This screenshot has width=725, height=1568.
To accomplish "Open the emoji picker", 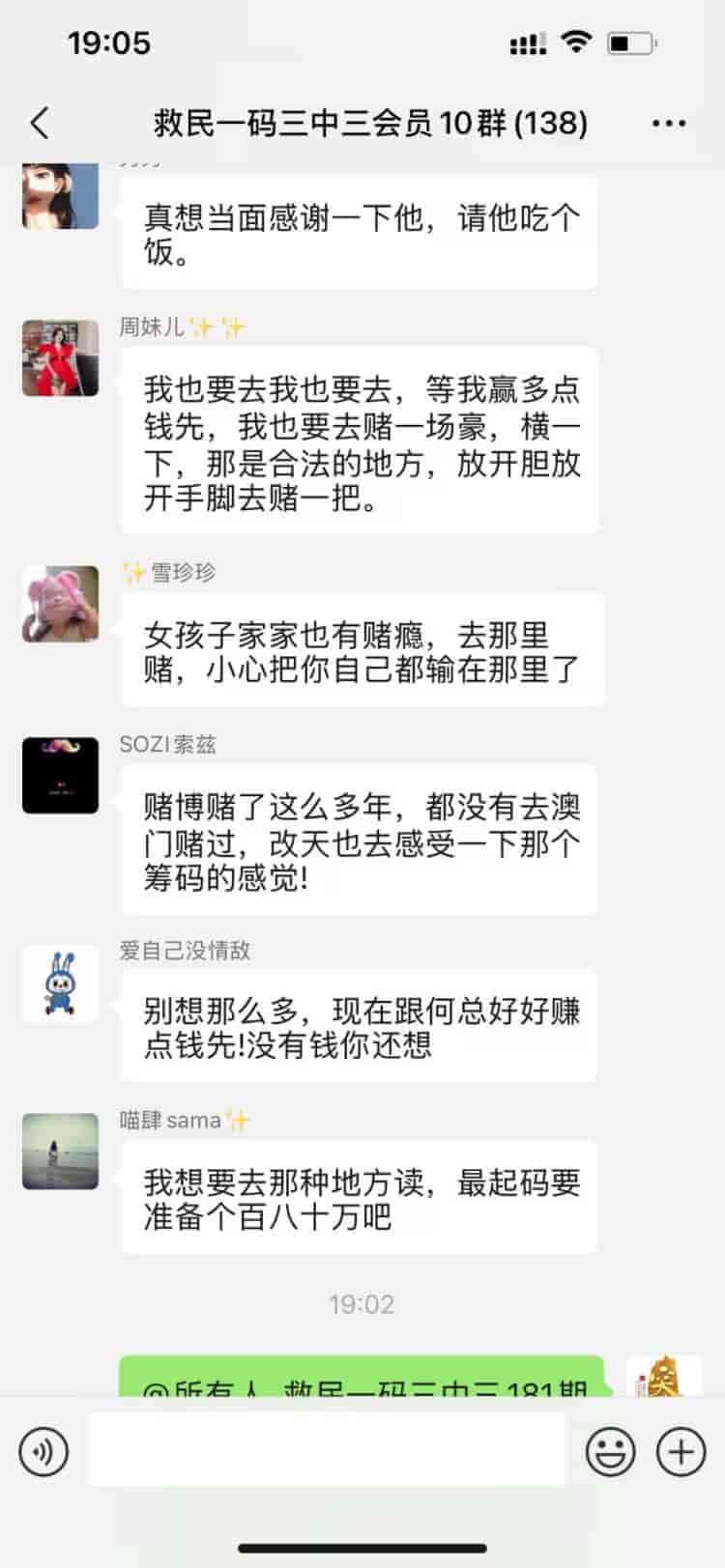I will point(611,1452).
